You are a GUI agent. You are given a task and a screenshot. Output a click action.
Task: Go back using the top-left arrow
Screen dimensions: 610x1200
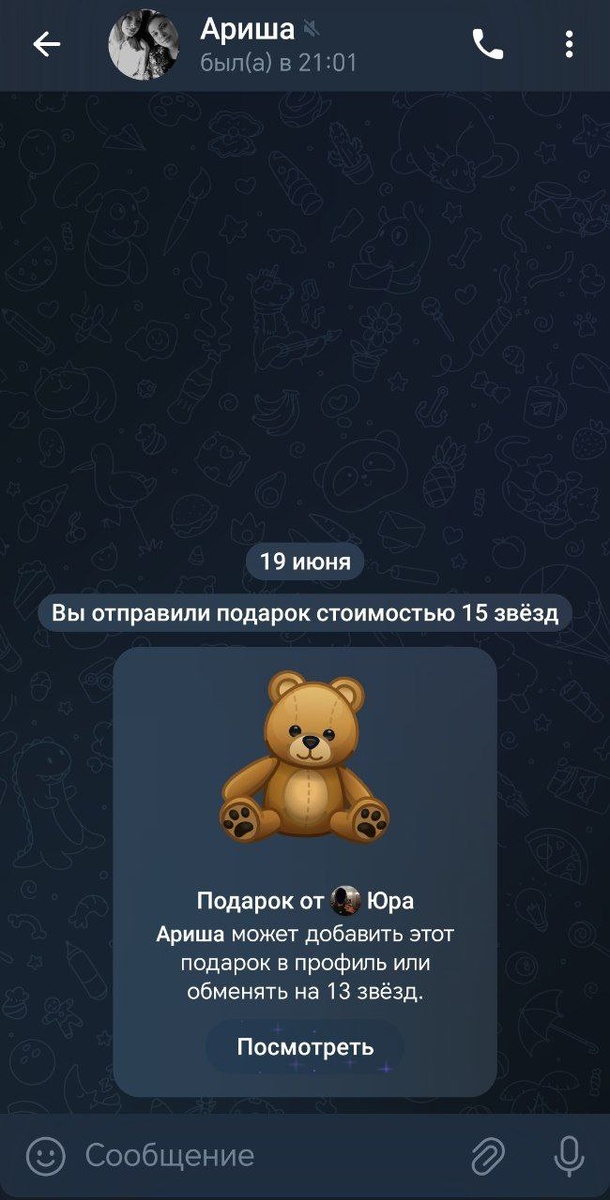coord(47,45)
